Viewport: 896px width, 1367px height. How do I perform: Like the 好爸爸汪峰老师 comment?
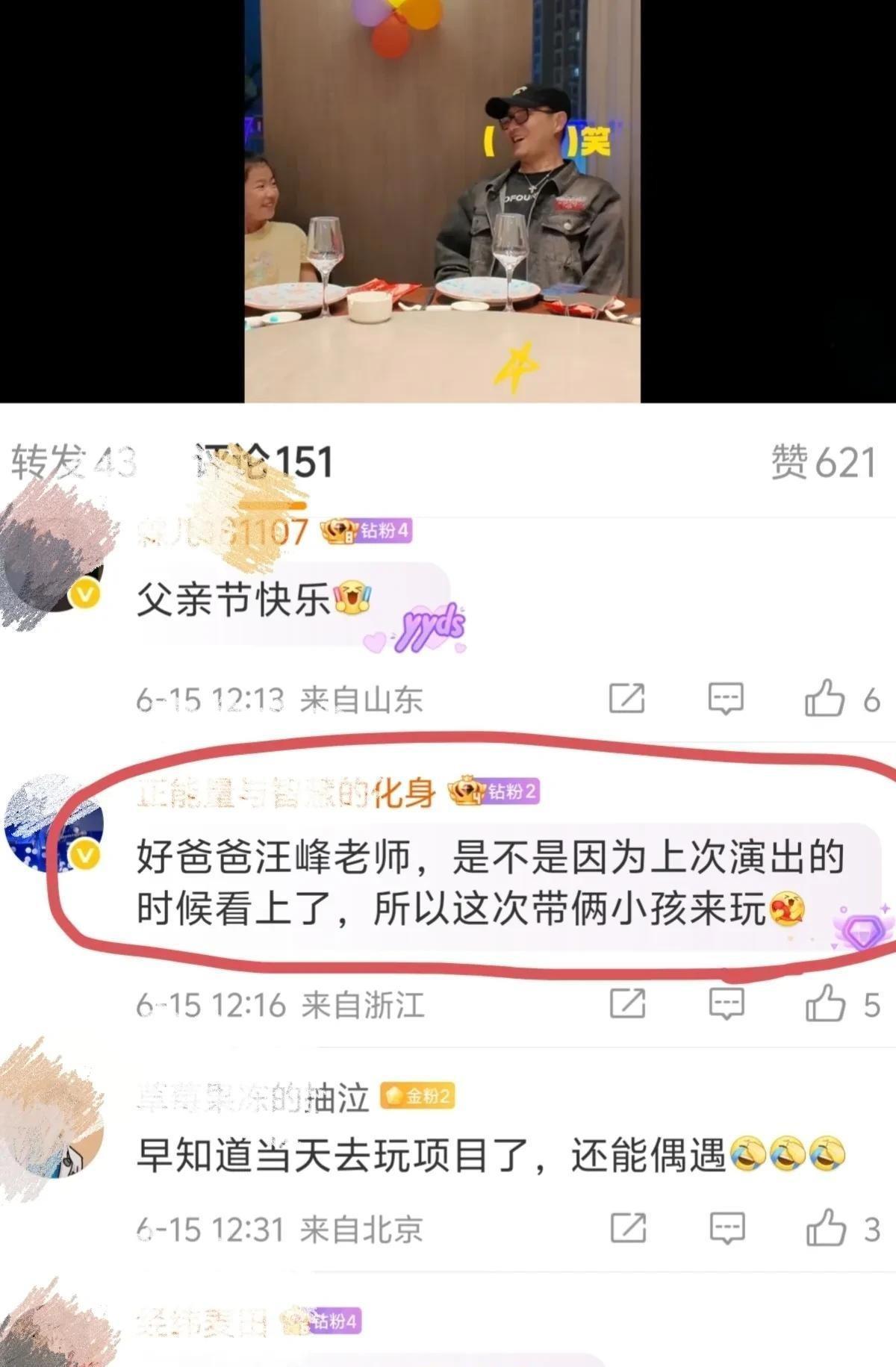pos(826,1003)
